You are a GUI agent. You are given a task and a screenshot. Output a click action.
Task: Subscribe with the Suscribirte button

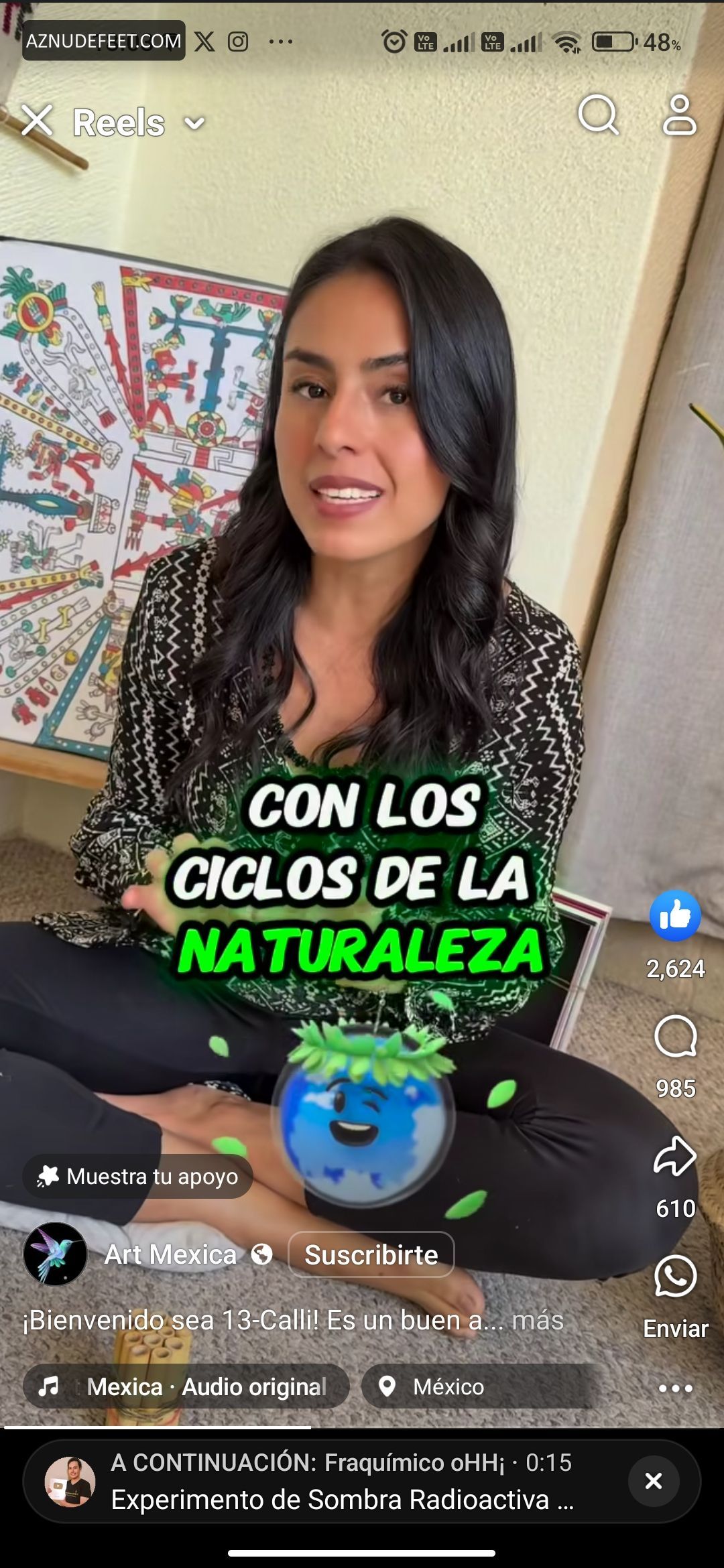pos(371,1254)
